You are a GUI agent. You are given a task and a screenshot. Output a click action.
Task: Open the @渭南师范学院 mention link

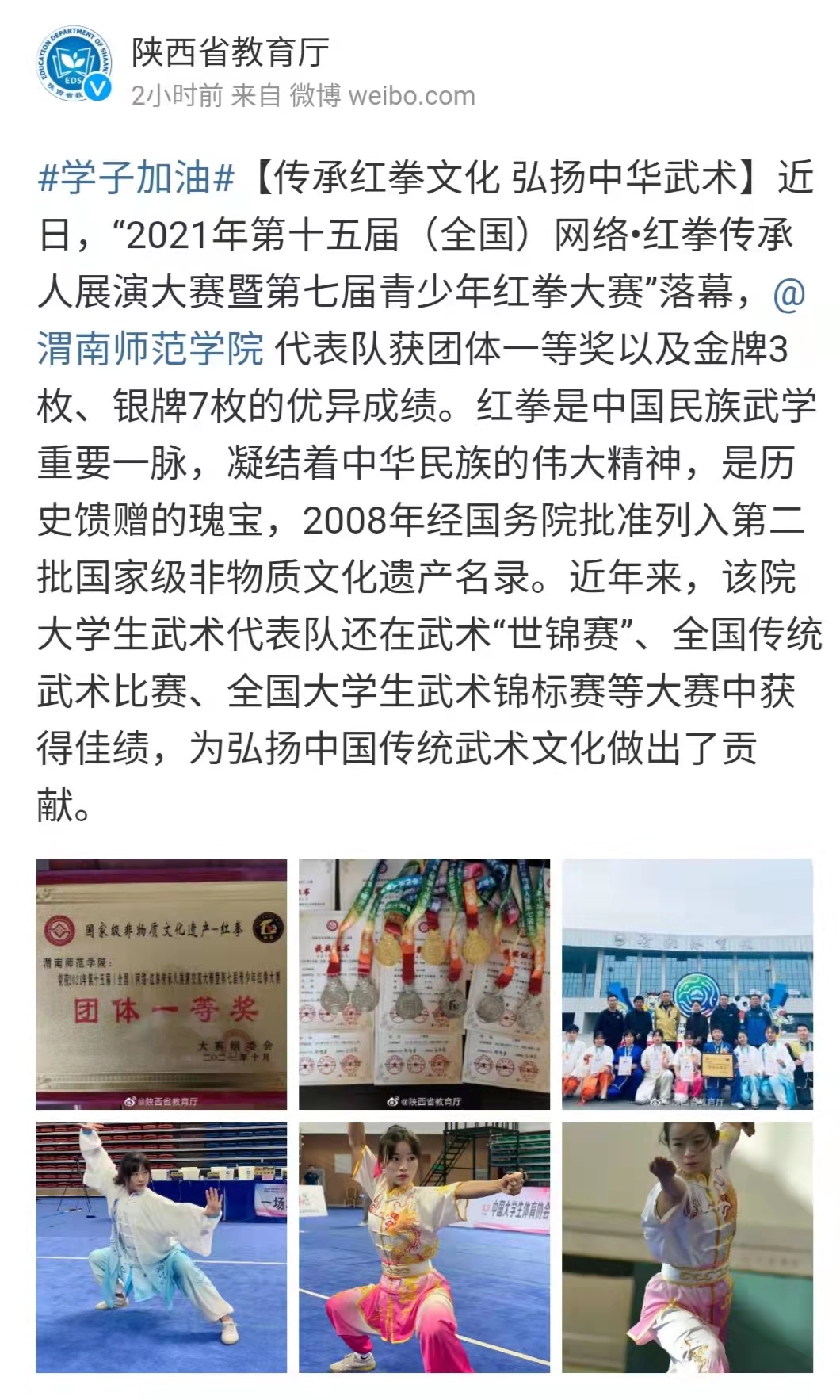(151, 350)
